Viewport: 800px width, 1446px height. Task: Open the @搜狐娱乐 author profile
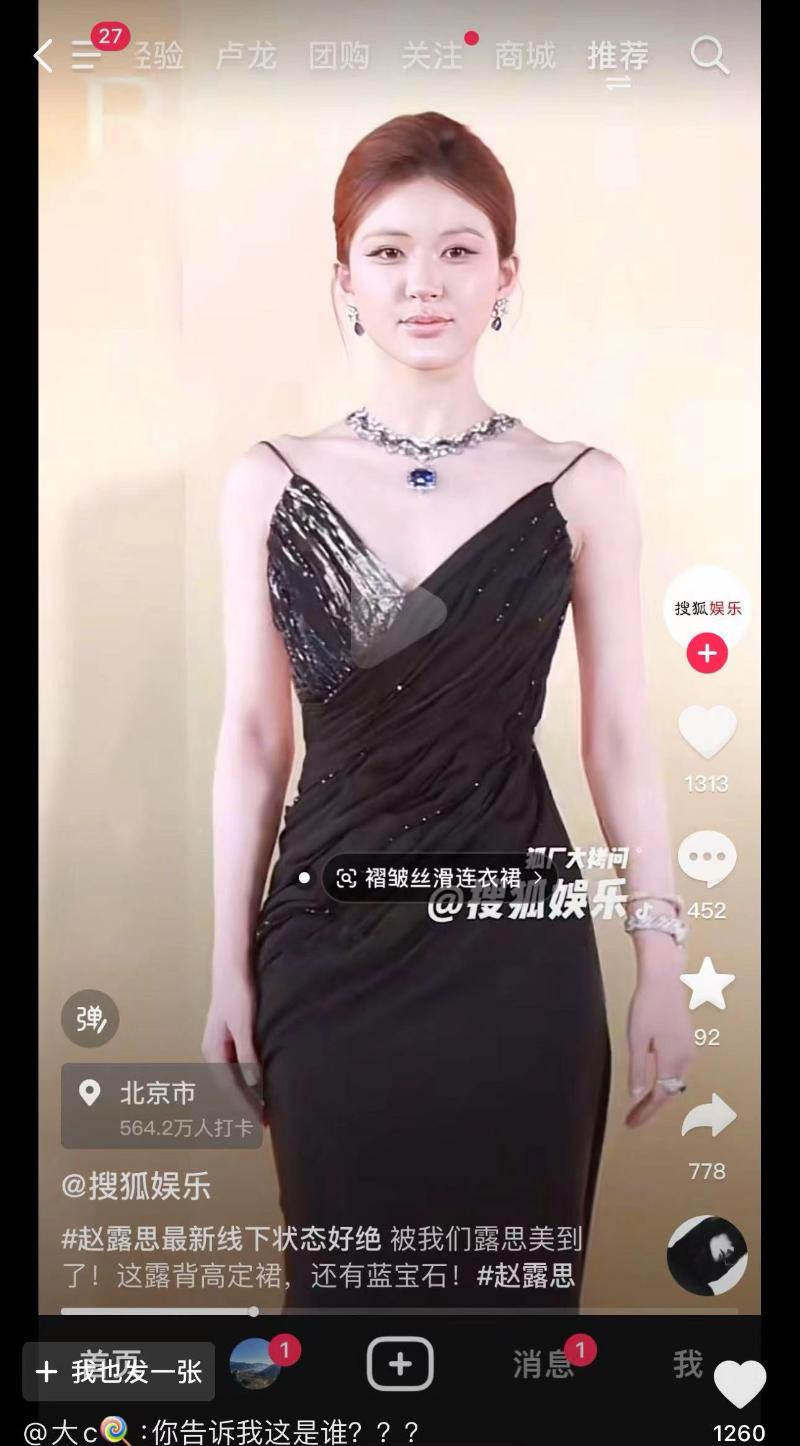point(136,1186)
